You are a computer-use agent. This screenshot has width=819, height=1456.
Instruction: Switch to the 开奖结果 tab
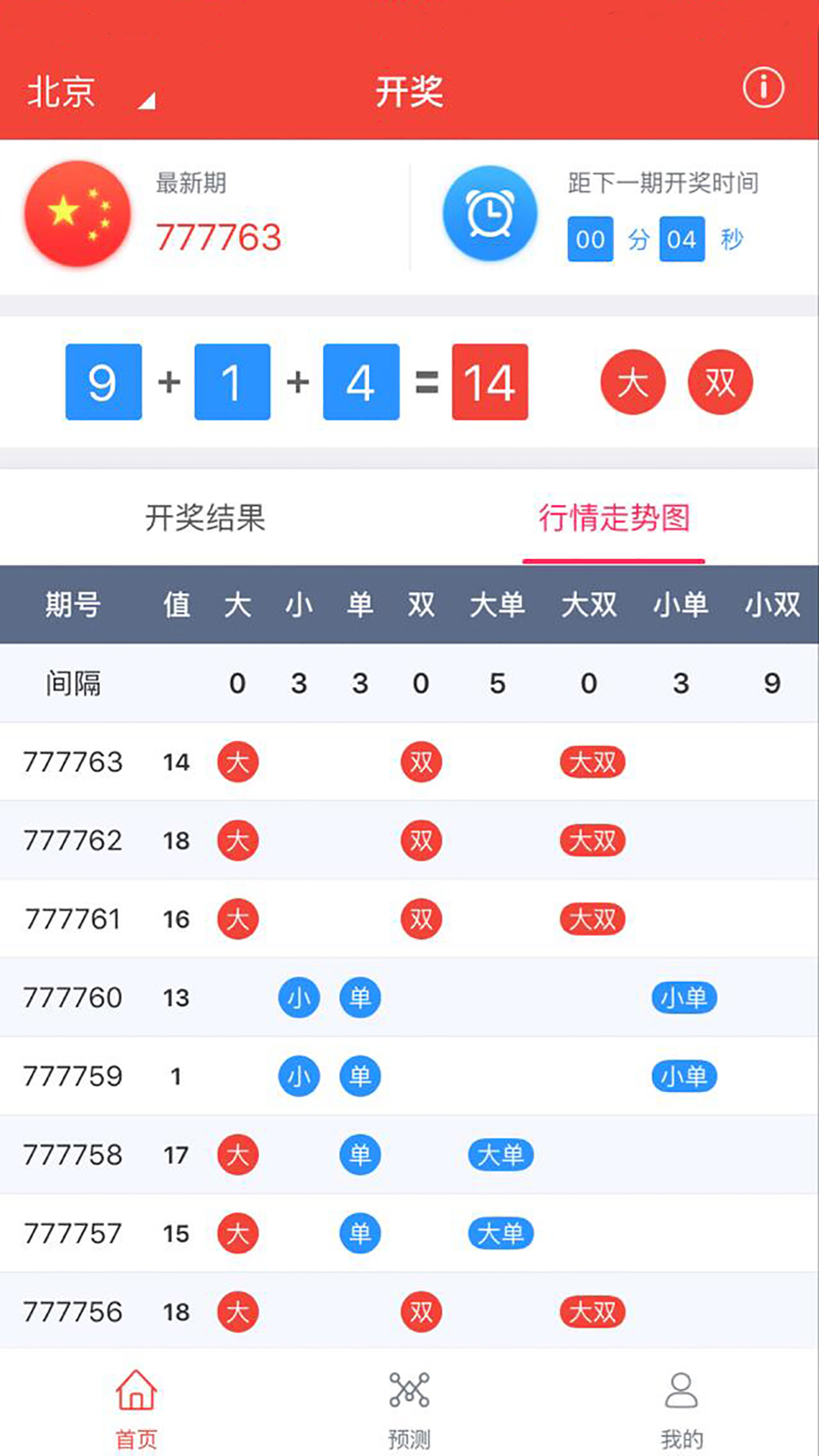[205, 519]
